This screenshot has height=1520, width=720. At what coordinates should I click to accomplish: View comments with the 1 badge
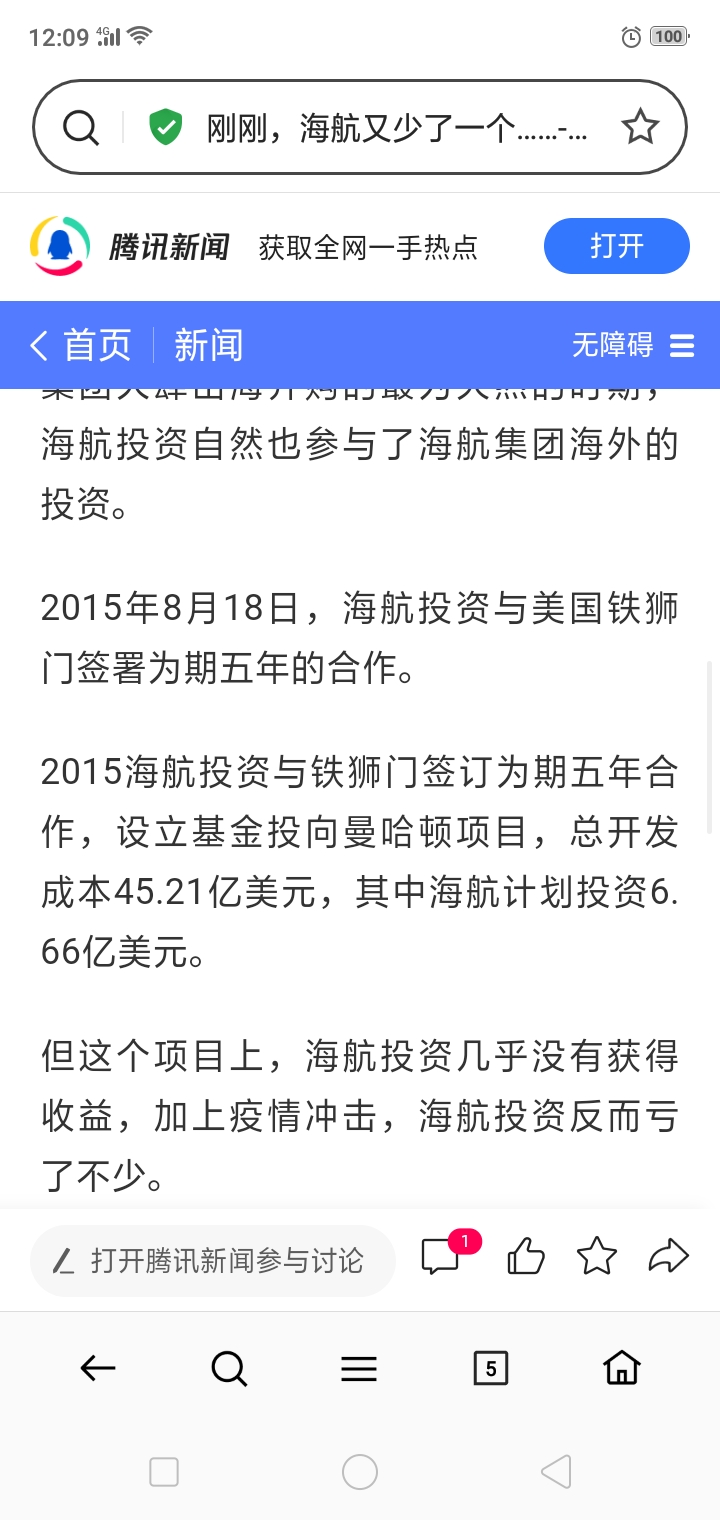(x=441, y=1256)
